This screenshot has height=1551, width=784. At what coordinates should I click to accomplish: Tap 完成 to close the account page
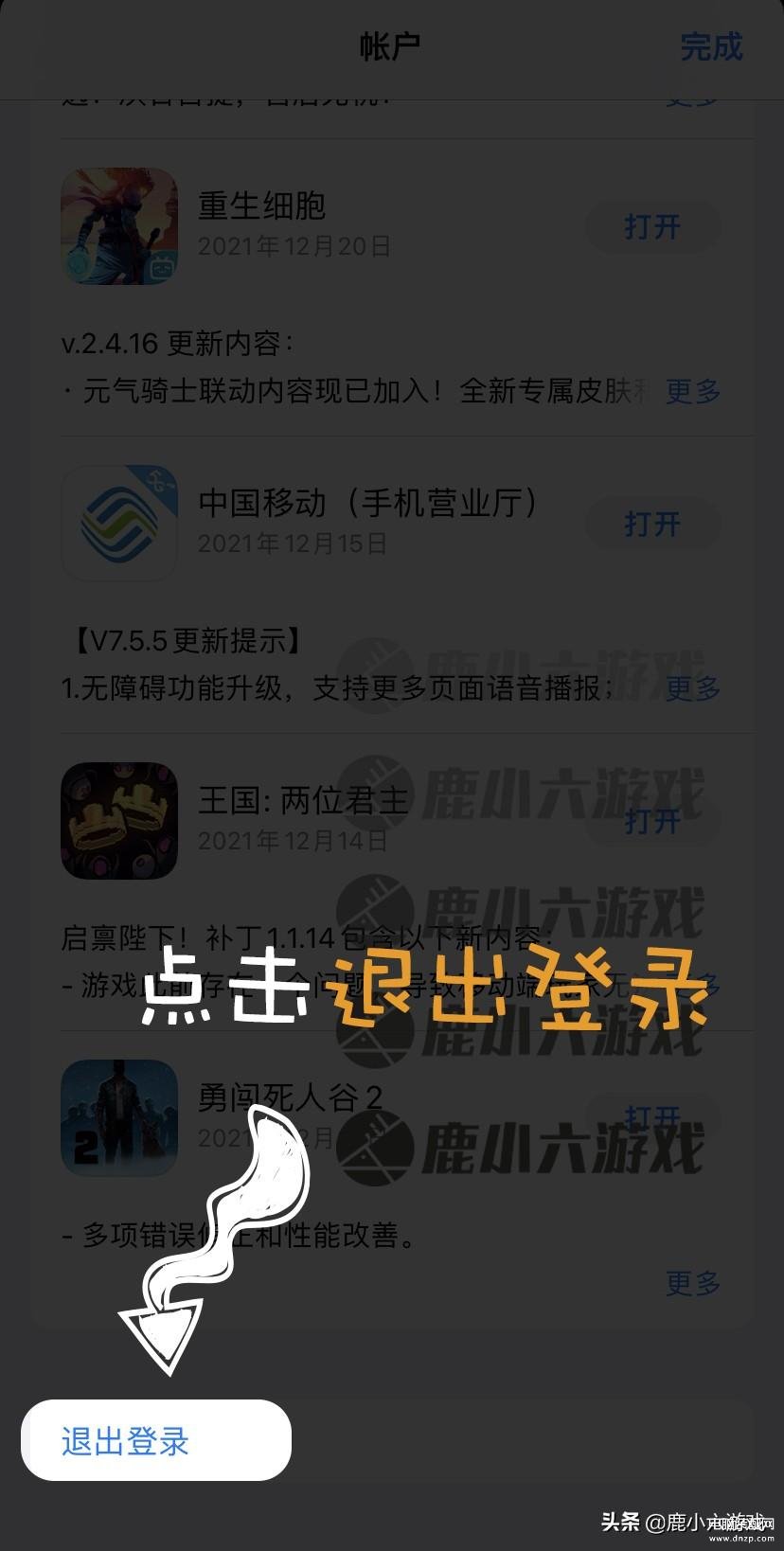(711, 46)
